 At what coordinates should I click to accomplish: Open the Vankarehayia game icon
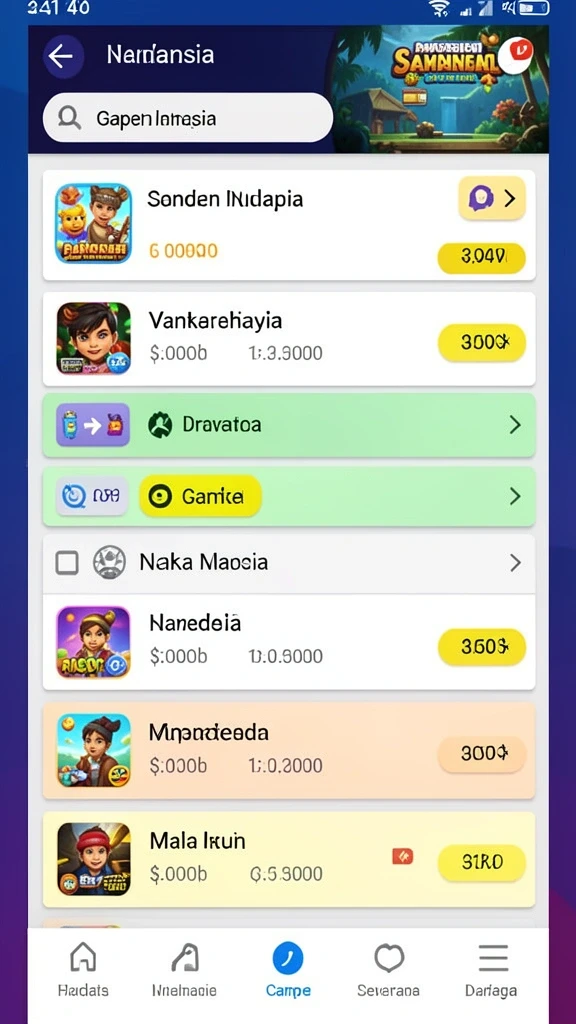tap(93, 338)
